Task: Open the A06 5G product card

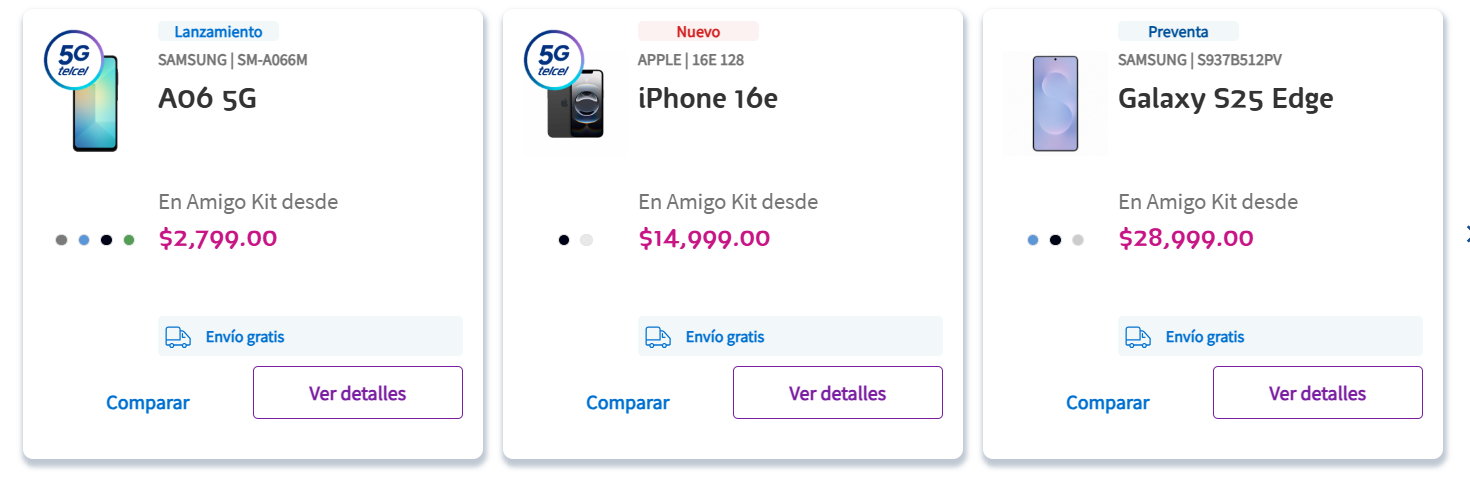Action: [207, 99]
